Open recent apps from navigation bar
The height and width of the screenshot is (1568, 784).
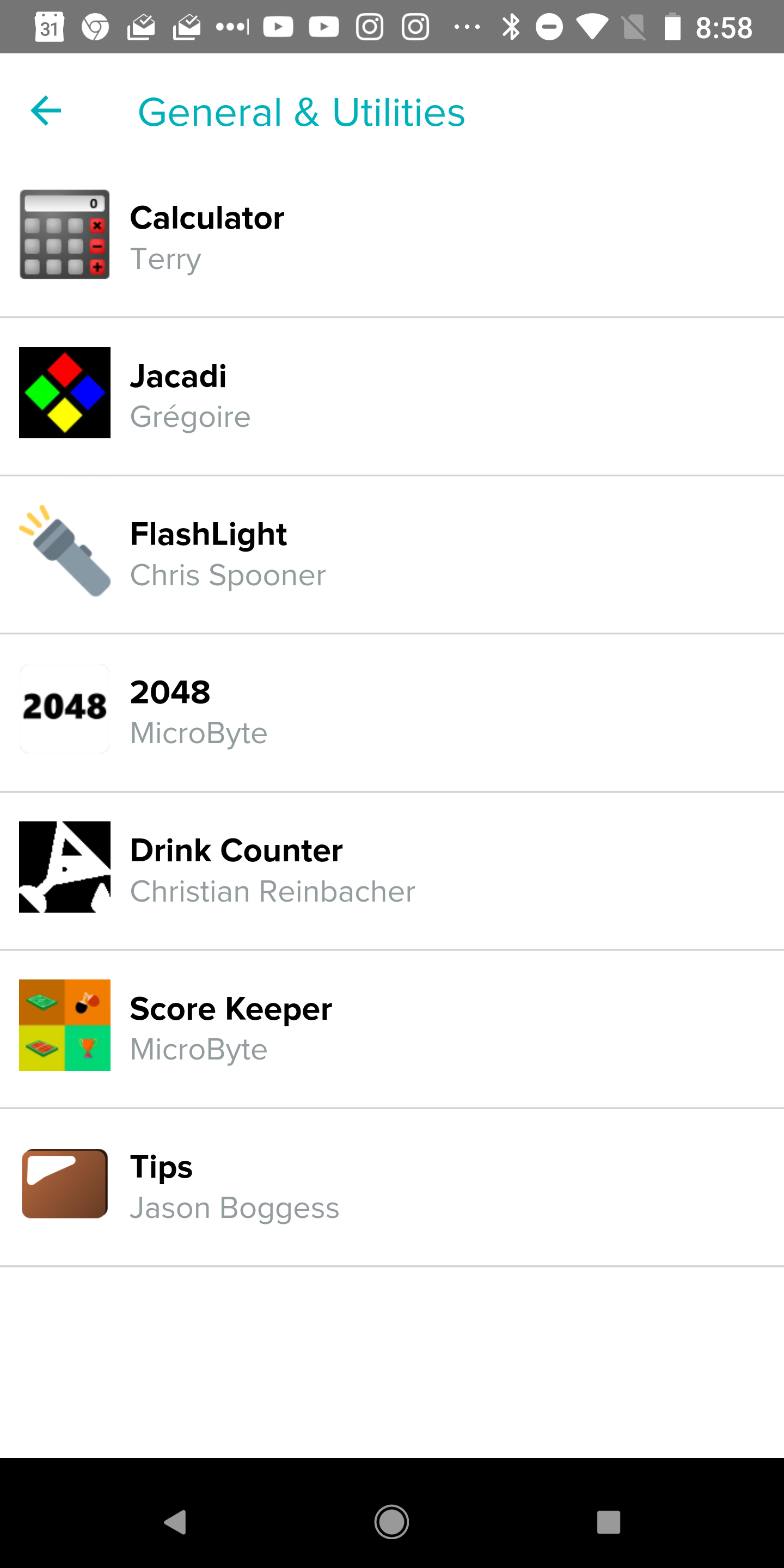[x=608, y=1522]
